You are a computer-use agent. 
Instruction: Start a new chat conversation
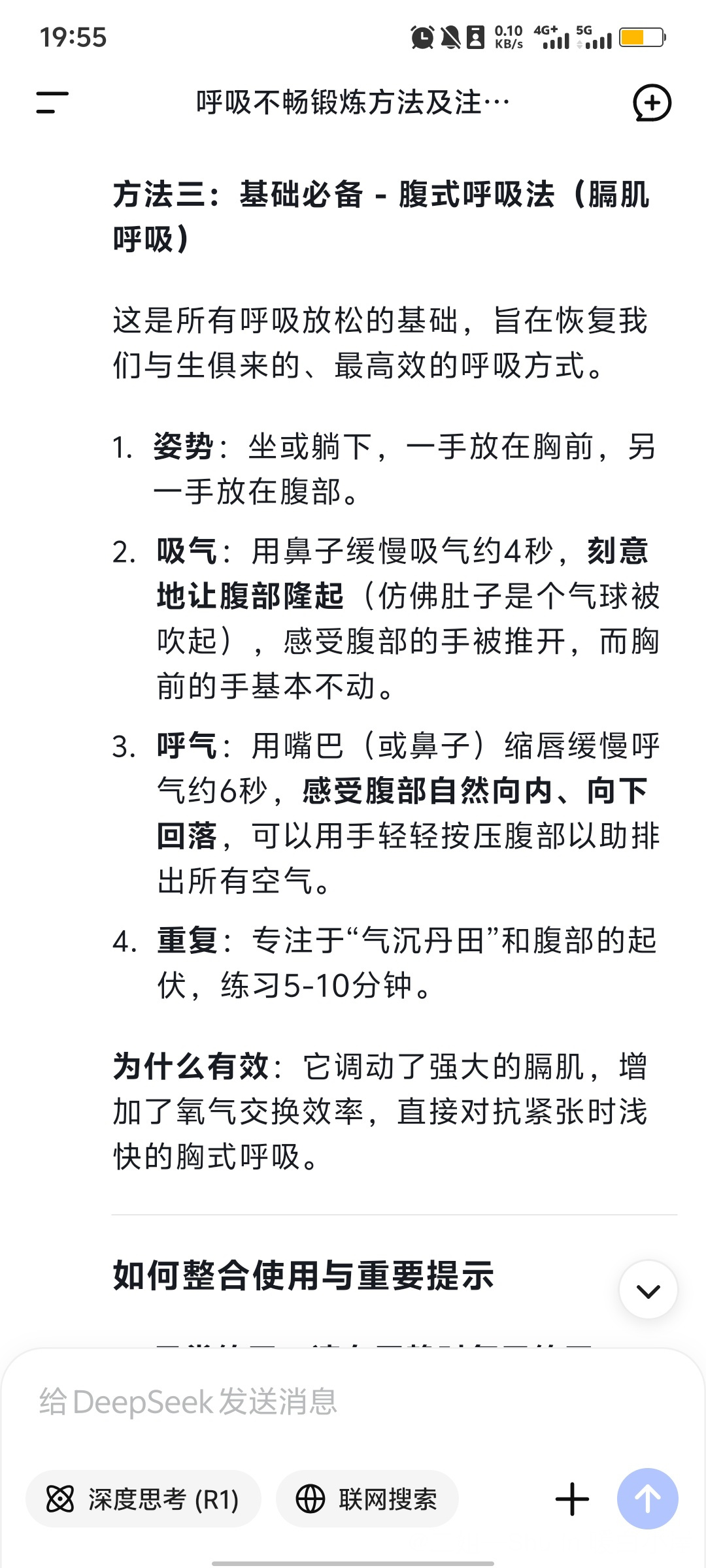[652, 103]
